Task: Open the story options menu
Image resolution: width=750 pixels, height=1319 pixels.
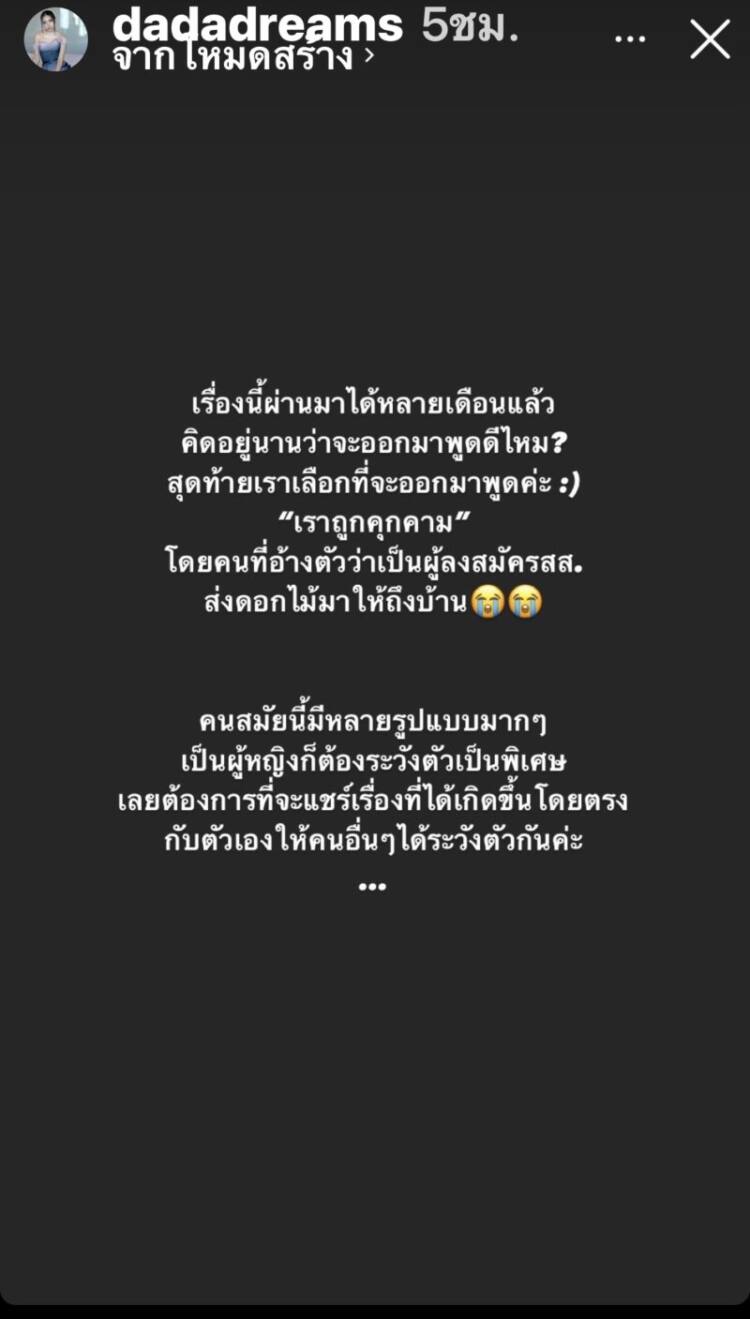Action: [630, 40]
